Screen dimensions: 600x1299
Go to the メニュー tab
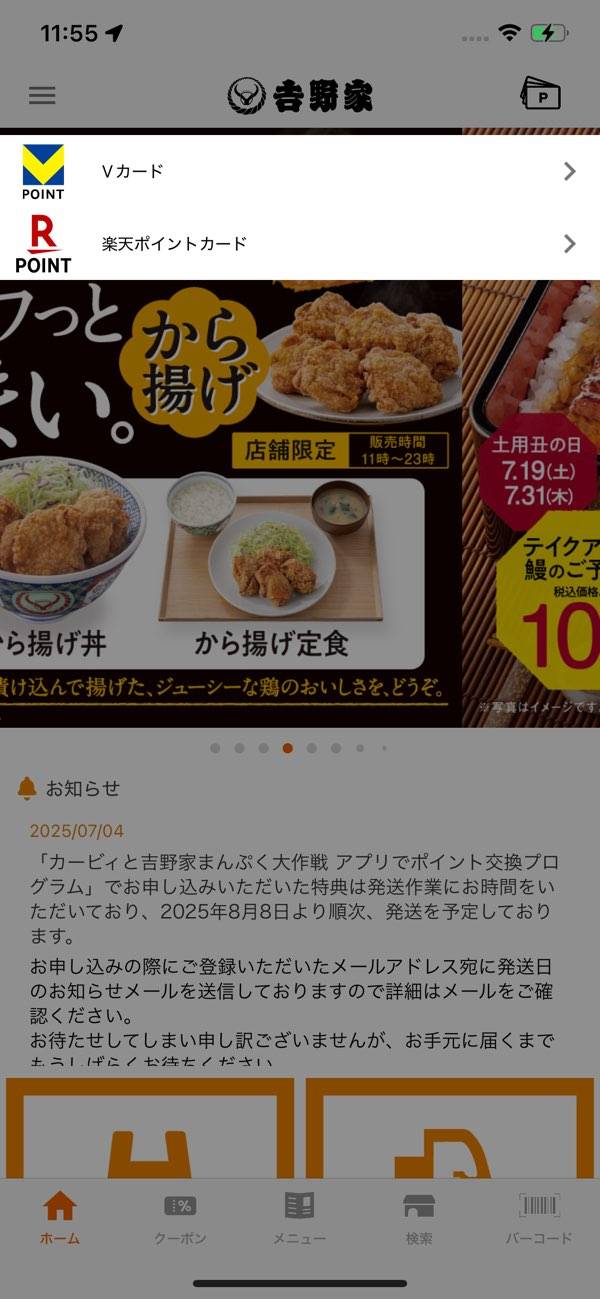[x=299, y=1218]
